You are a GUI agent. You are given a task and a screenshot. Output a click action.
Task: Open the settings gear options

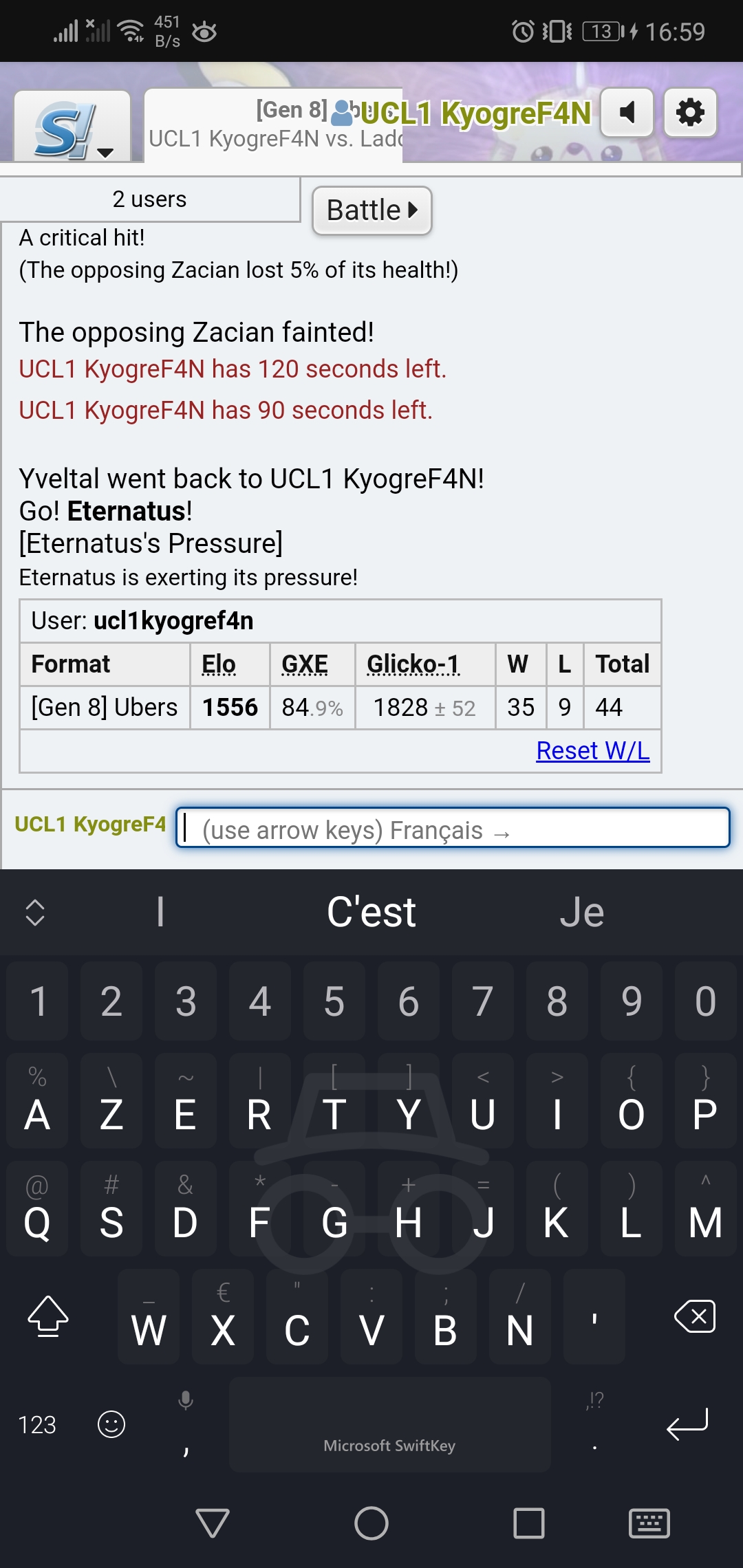pos(690,112)
